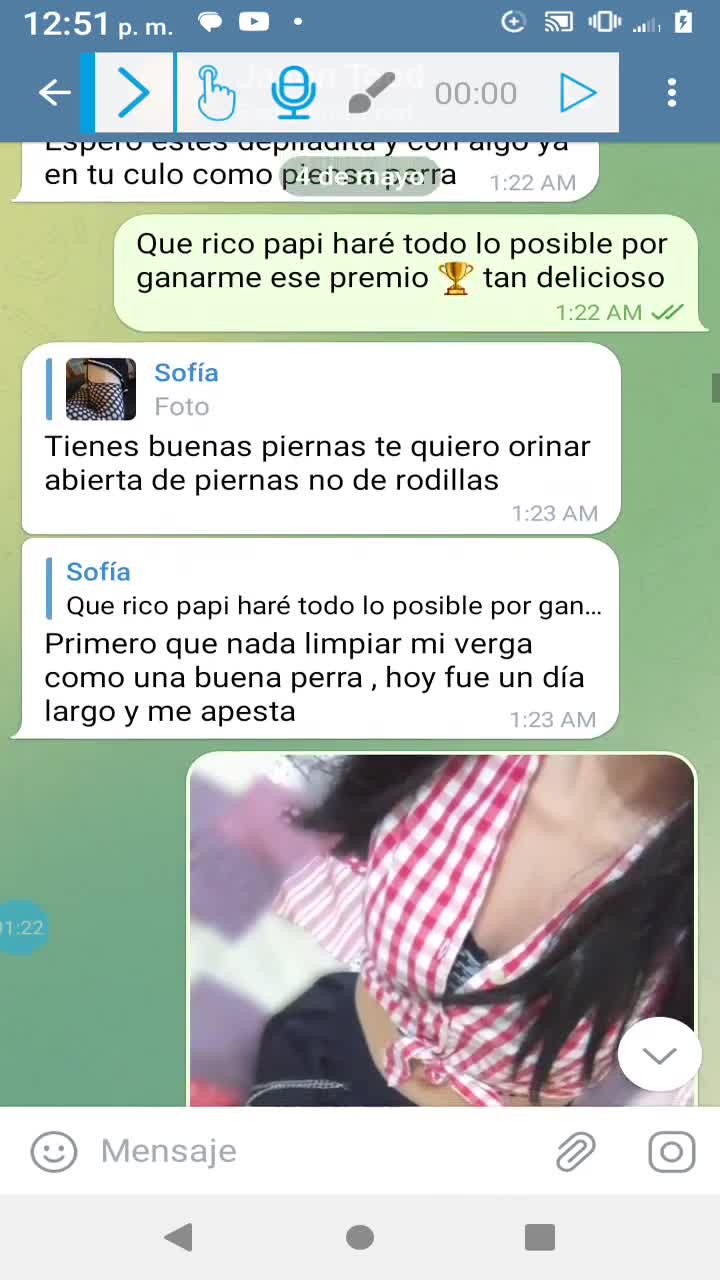720x1280 pixels.
Task: Select the brush drawing tool
Action: pos(371,93)
